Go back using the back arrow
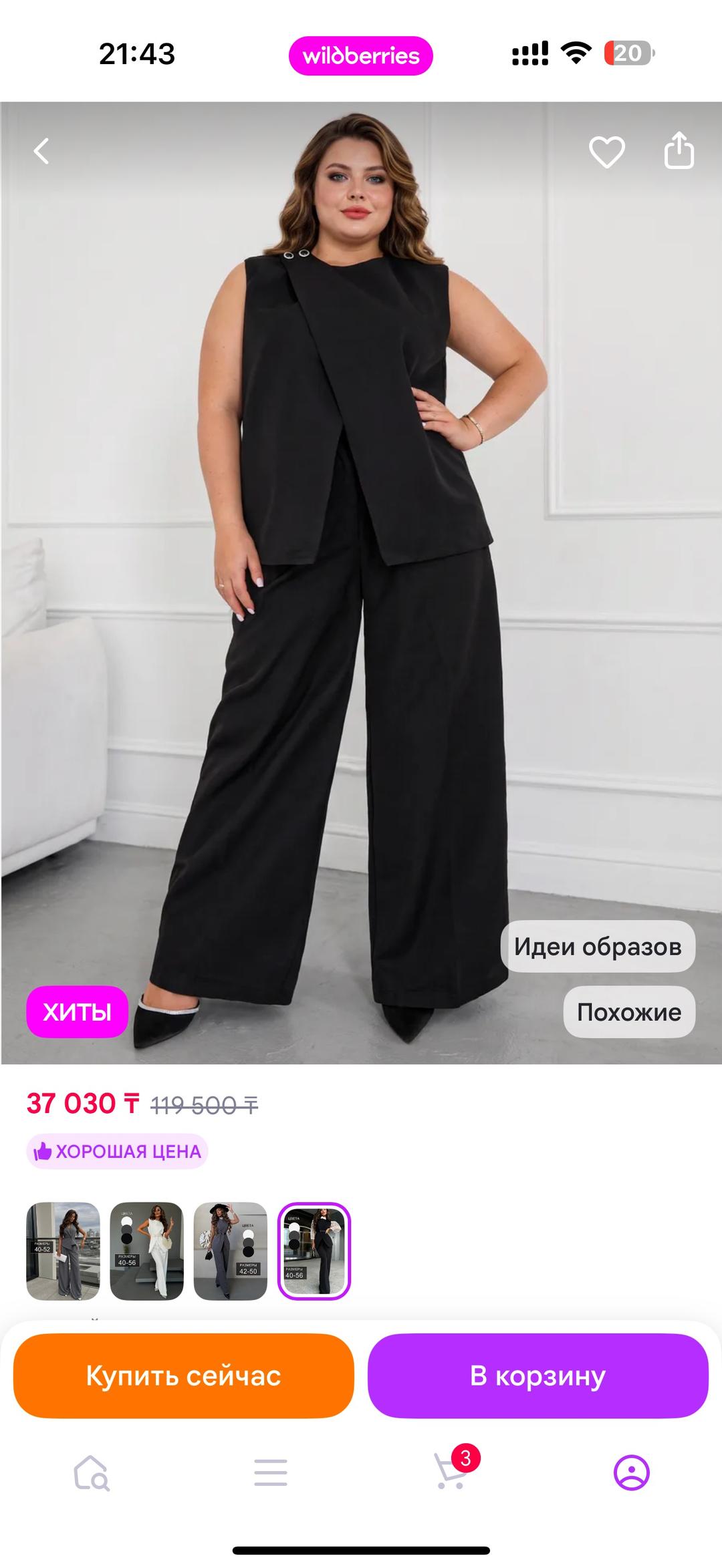722x1568 pixels. point(41,151)
